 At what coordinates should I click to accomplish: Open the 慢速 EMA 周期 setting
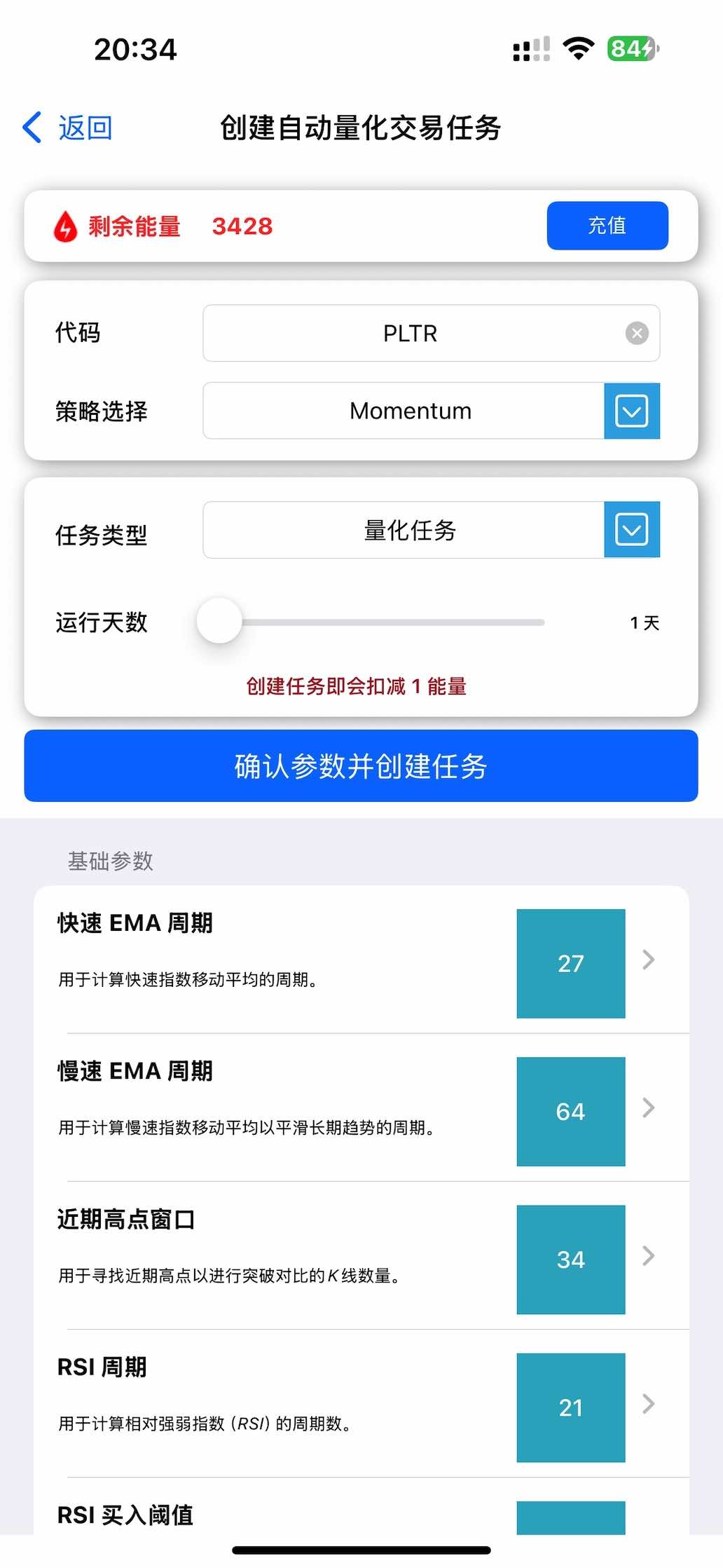(361, 1109)
